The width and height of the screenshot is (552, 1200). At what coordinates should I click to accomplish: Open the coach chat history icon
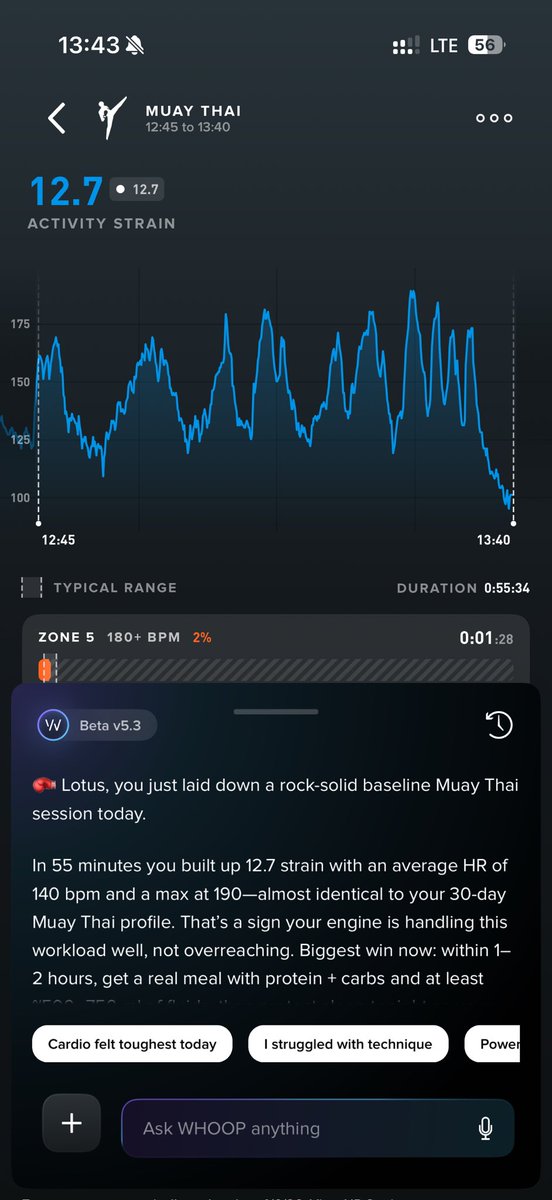coord(499,725)
